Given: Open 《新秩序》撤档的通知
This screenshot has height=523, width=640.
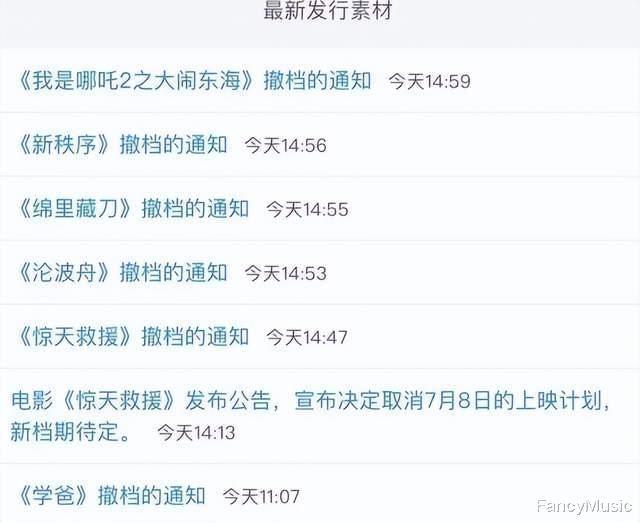Looking at the screenshot, I should (x=122, y=145).
